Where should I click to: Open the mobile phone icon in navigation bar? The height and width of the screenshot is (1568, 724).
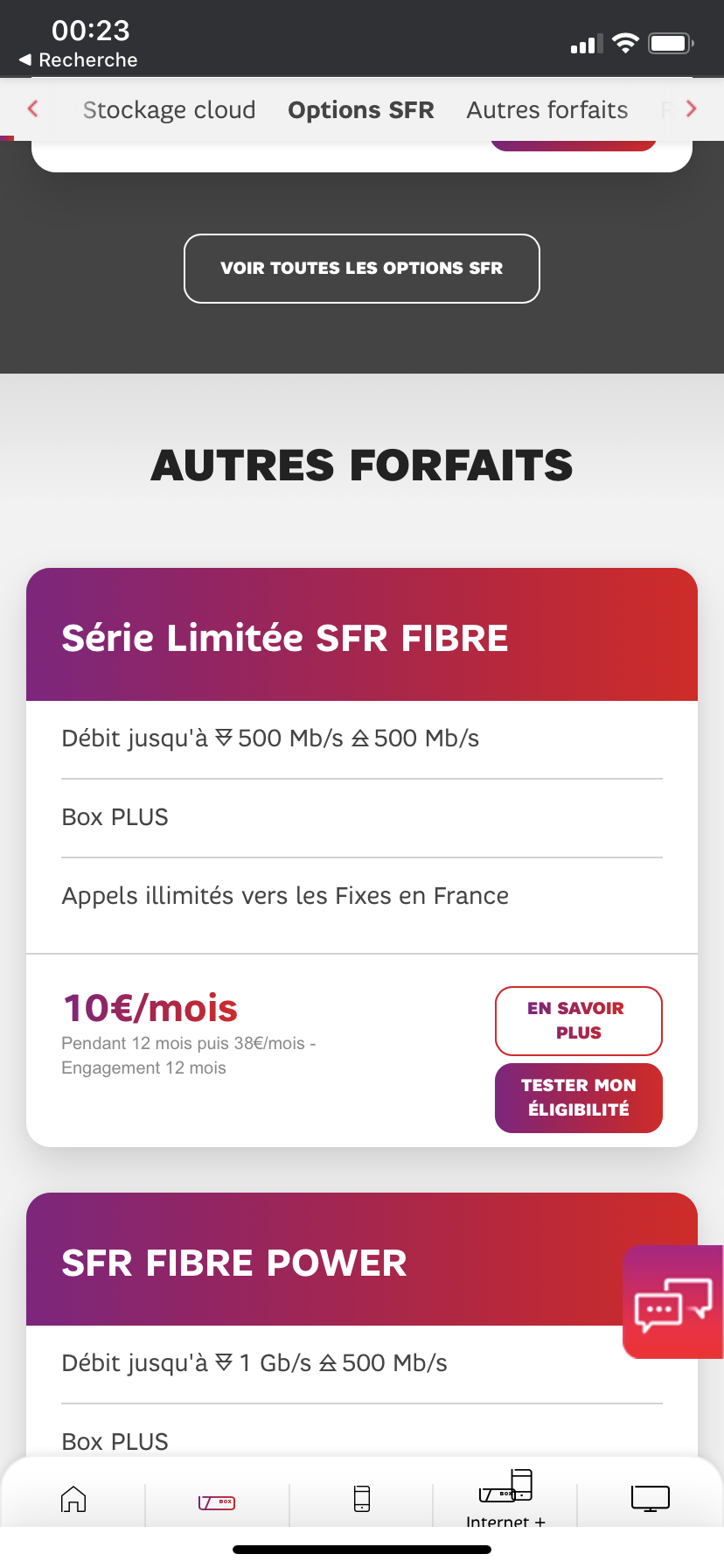coord(361,1498)
